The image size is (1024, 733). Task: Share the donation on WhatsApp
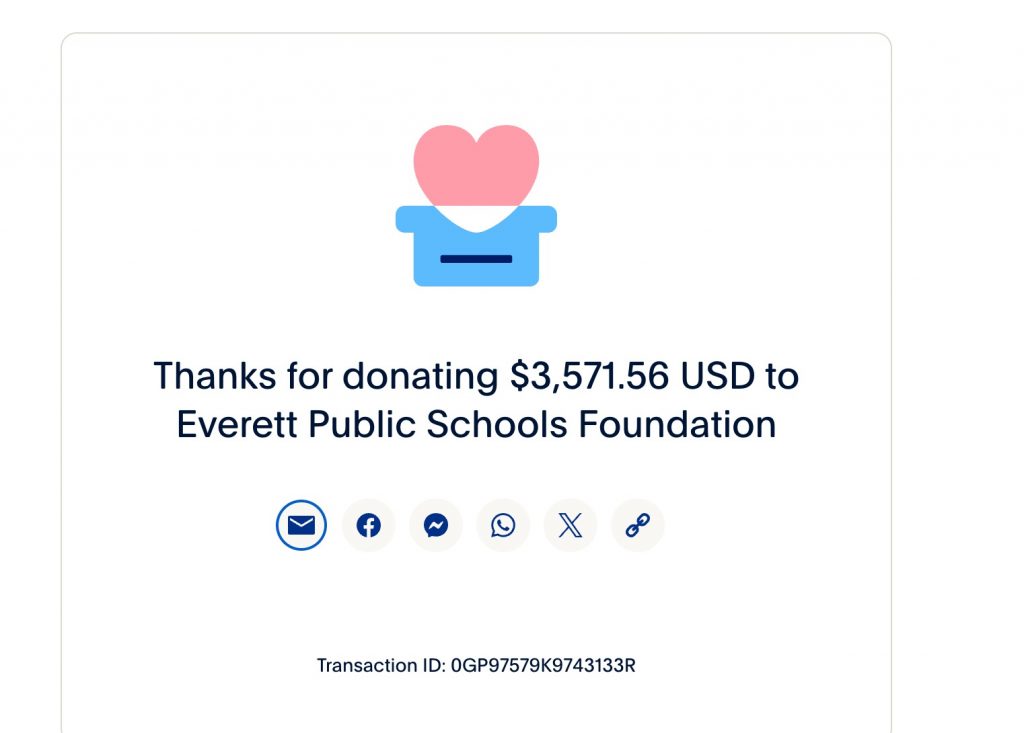[503, 525]
